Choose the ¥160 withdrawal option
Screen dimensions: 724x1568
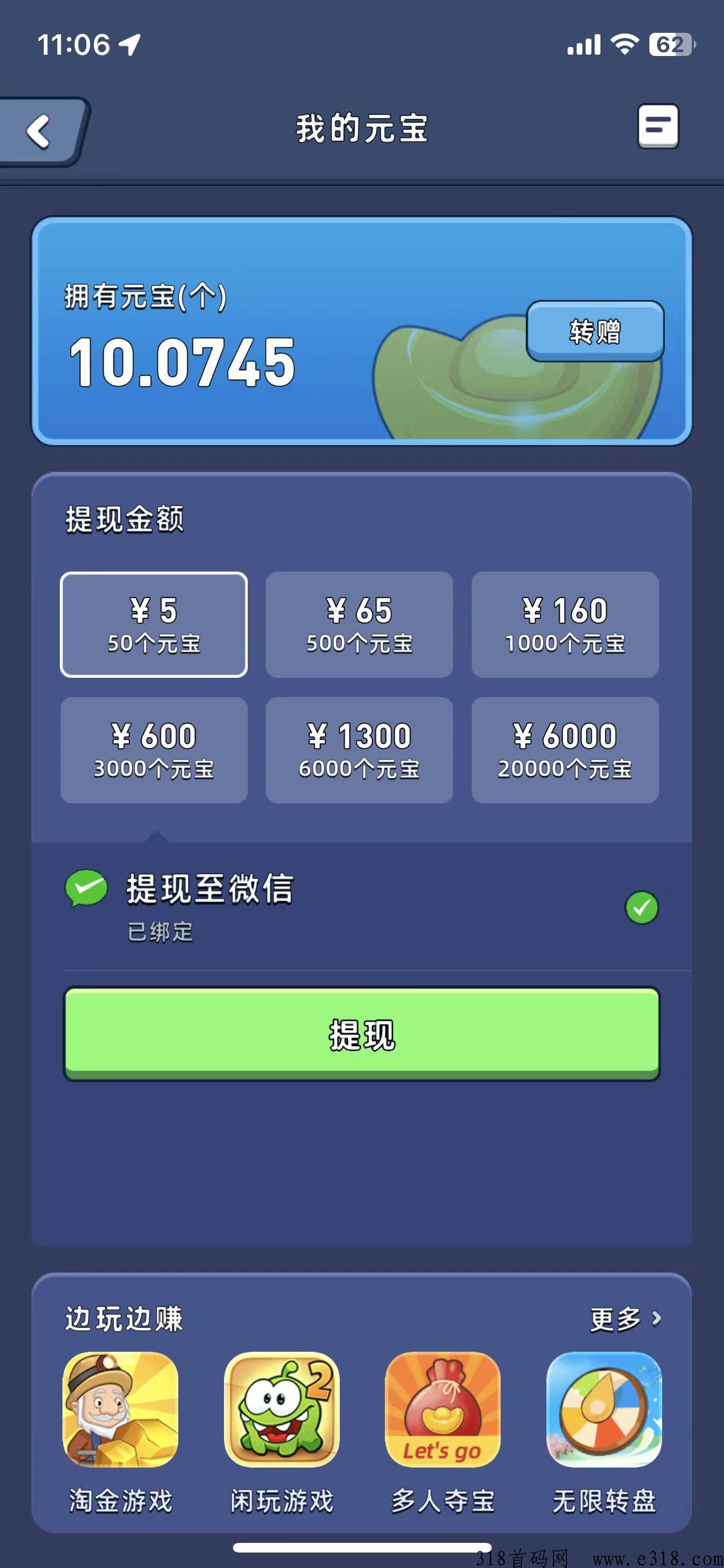565,624
